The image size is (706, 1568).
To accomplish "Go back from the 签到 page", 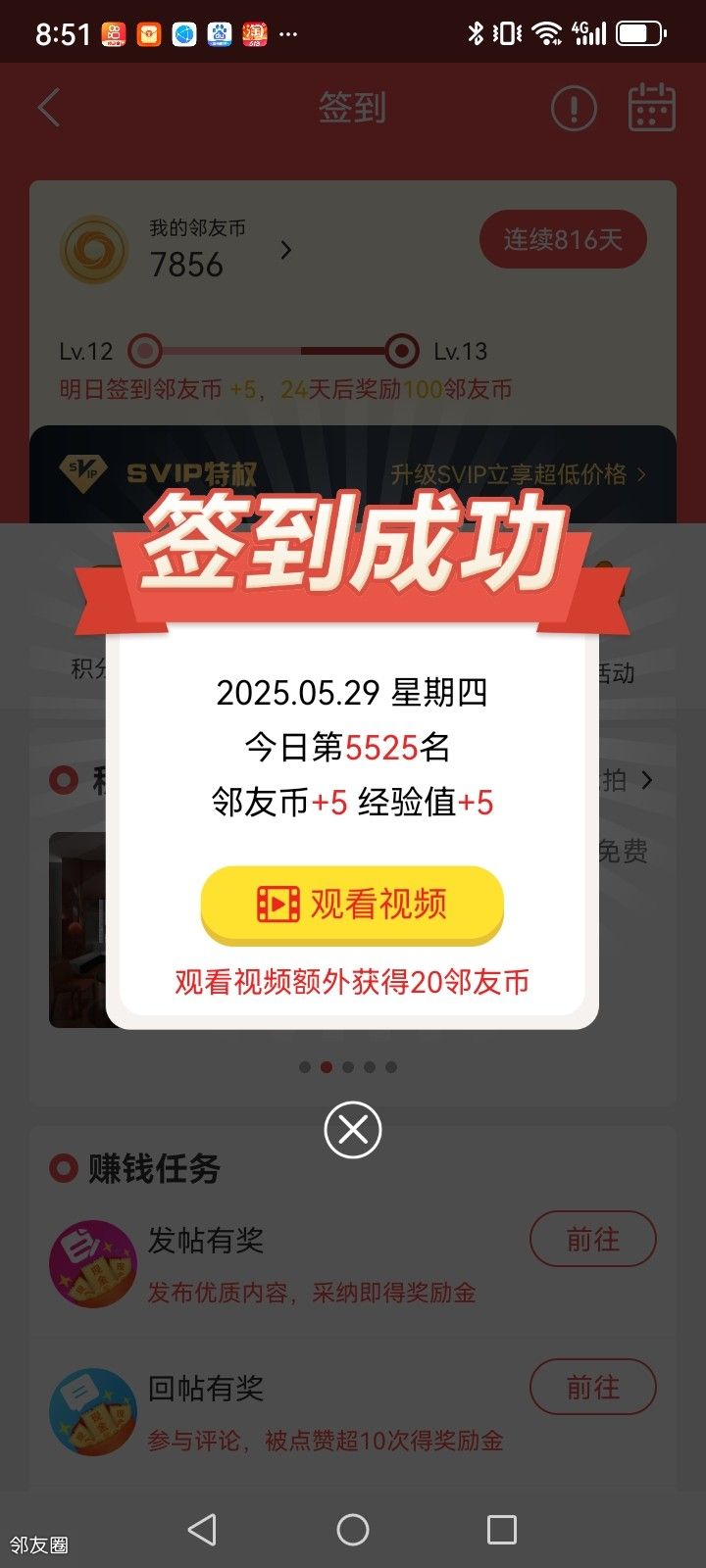I will pos(49,108).
